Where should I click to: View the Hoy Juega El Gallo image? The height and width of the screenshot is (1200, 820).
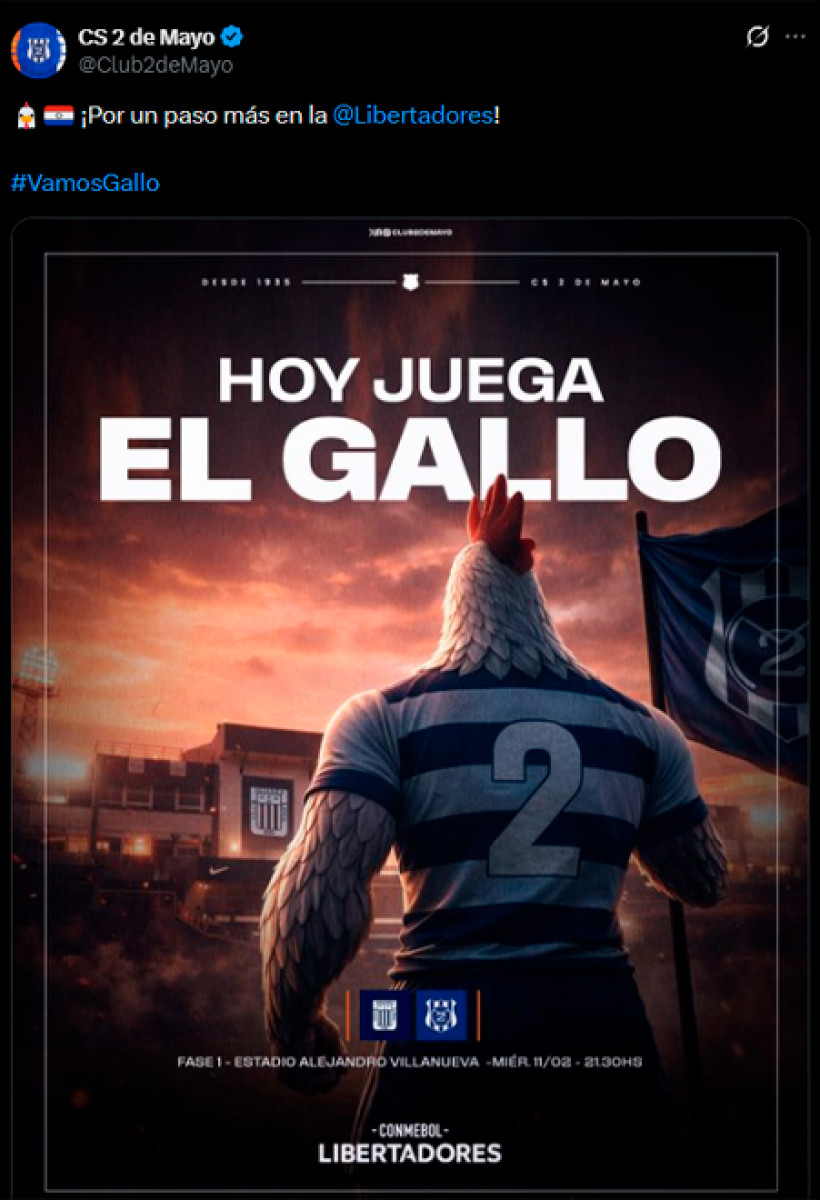(x=410, y=700)
